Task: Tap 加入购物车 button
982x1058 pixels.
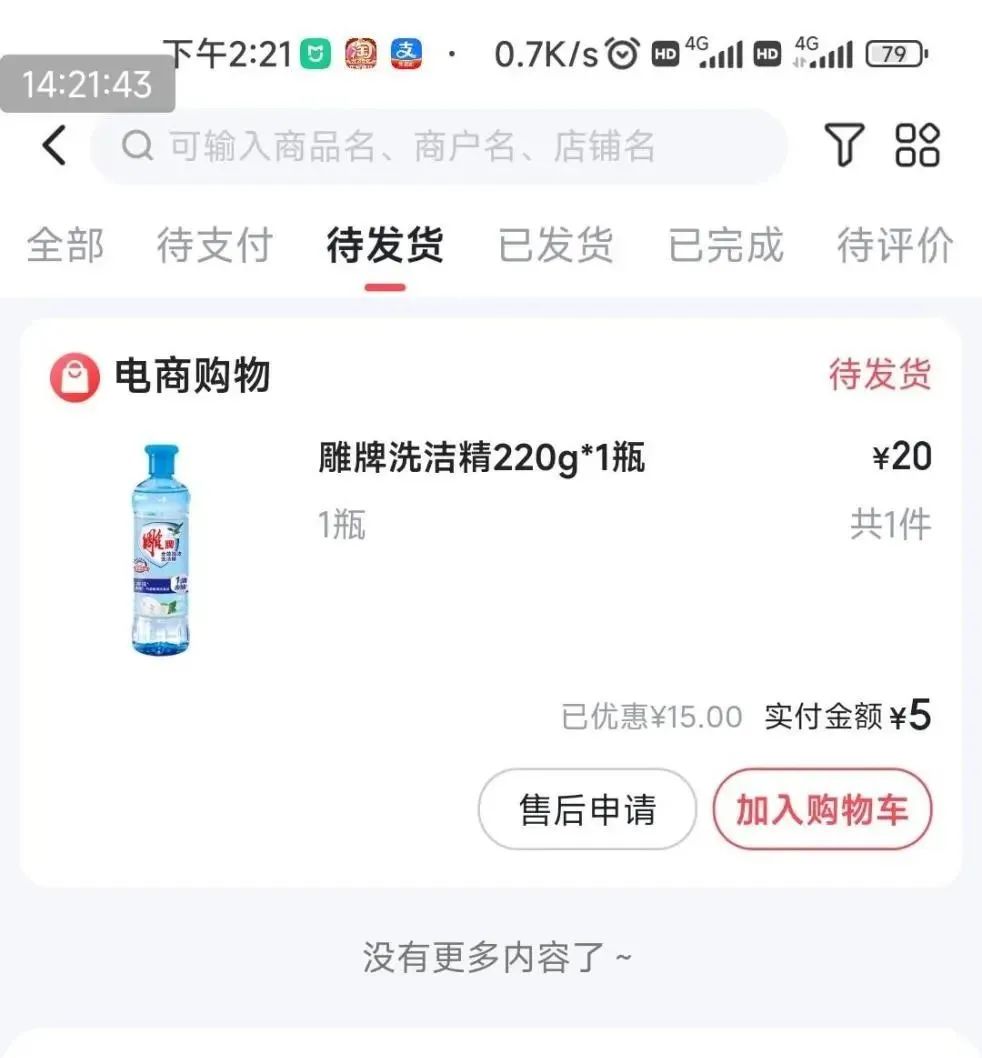Action: [822, 809]
